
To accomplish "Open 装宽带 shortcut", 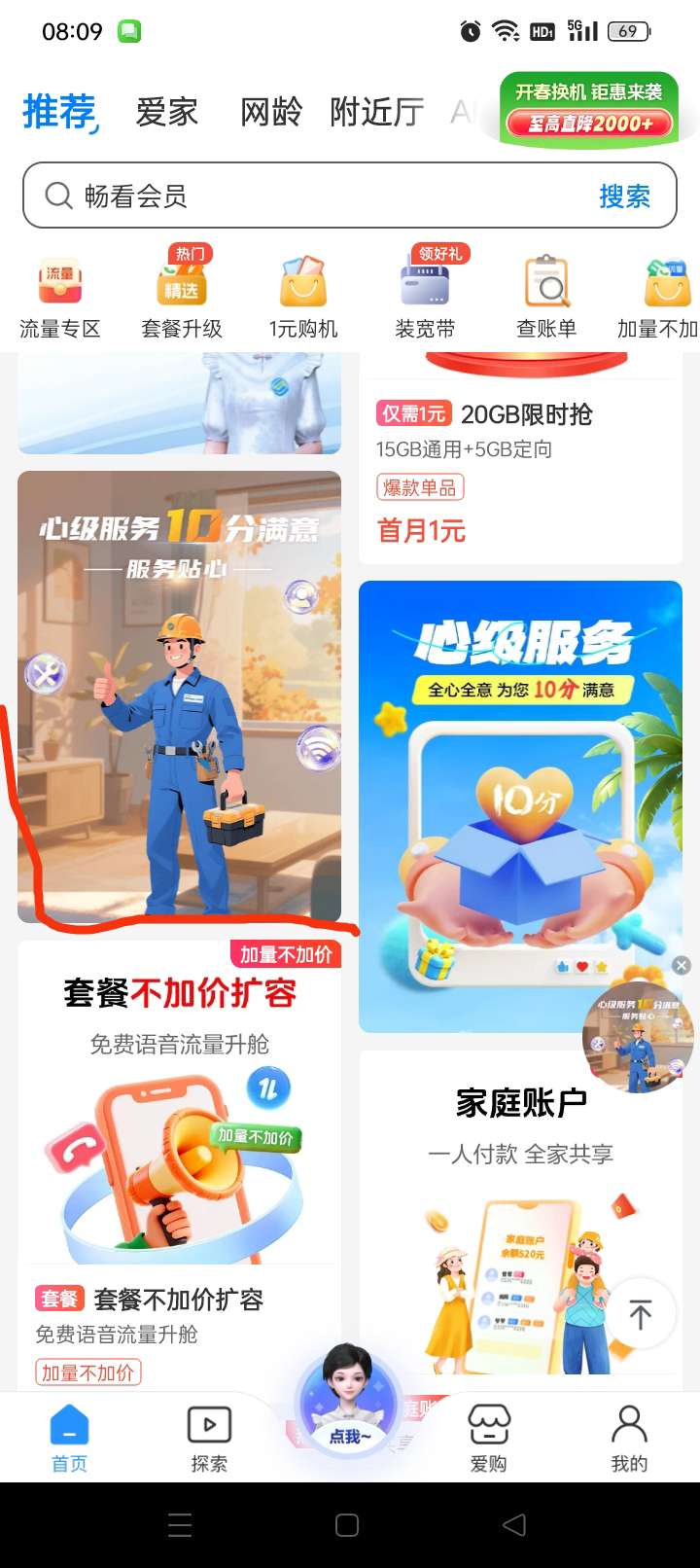I will click(425, 297).
